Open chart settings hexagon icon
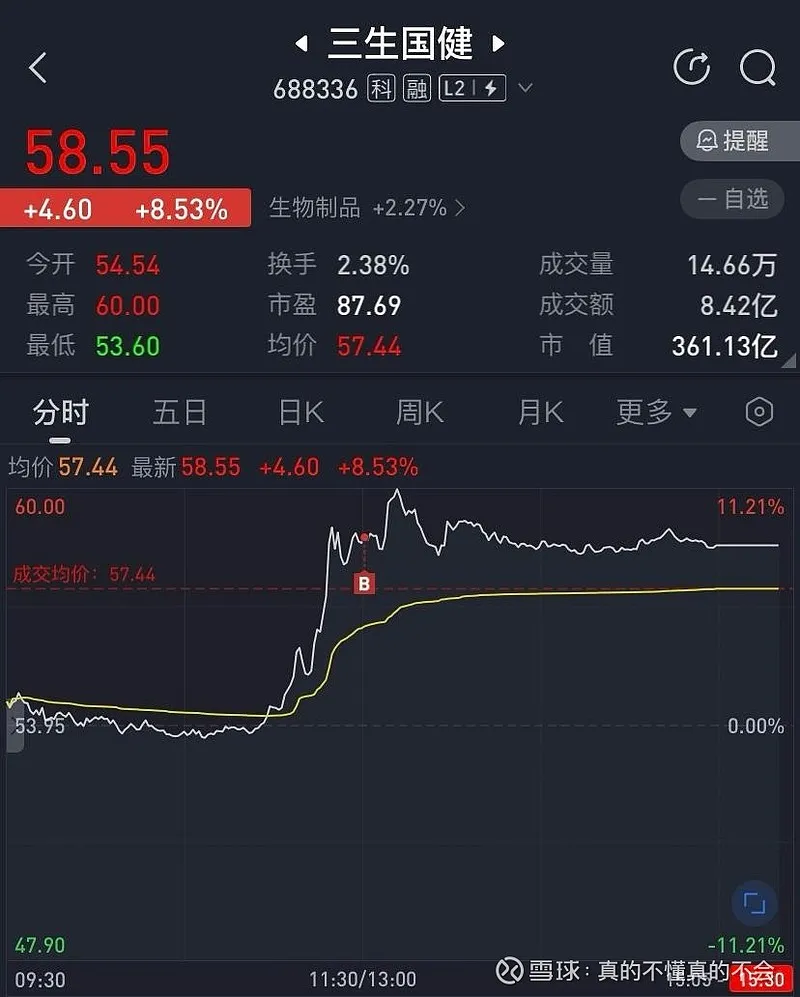This screenshot has width=800, height=997. tap(759, 412)
